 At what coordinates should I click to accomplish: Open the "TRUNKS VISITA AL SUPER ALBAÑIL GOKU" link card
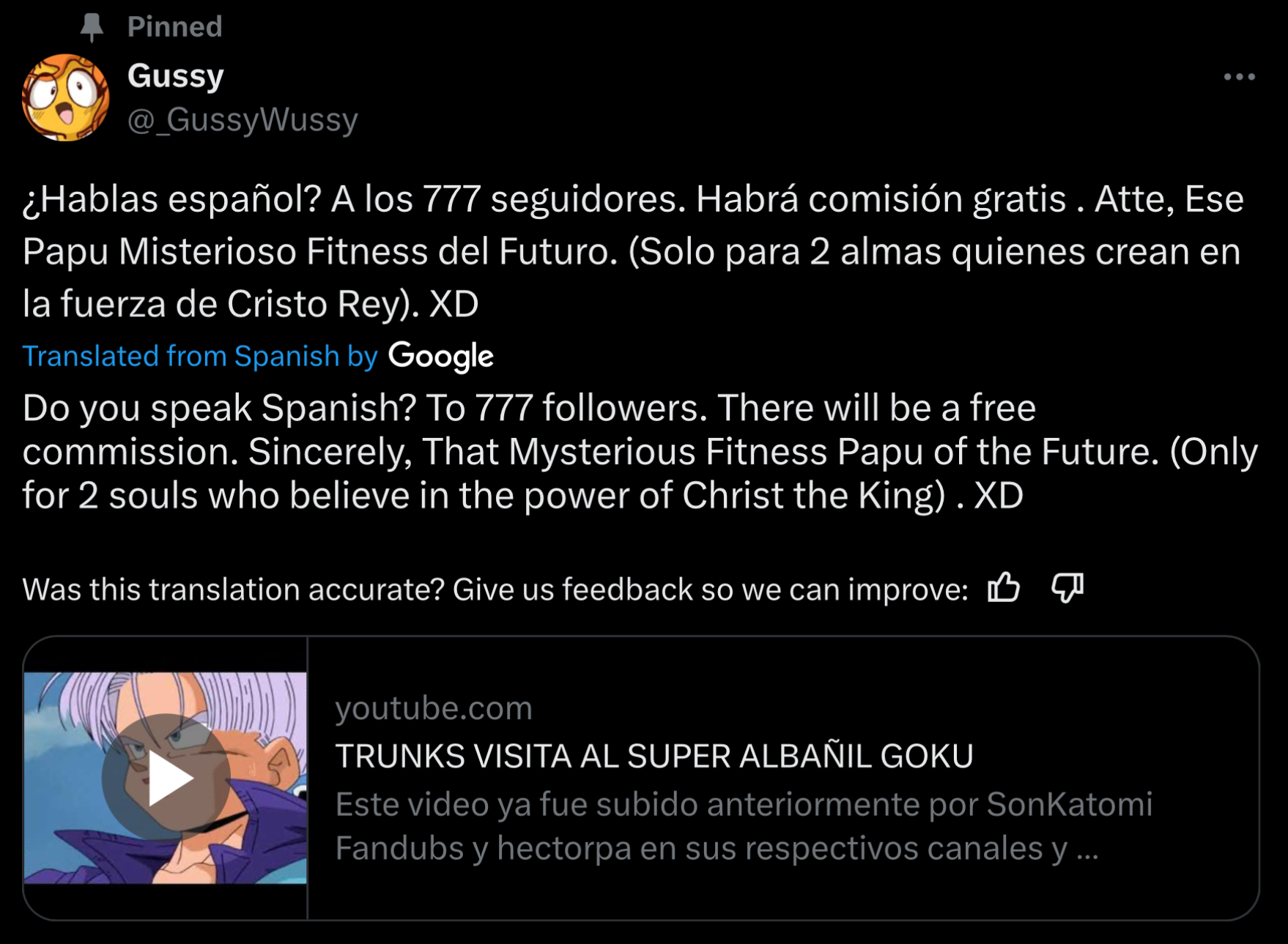pos(654,756)
